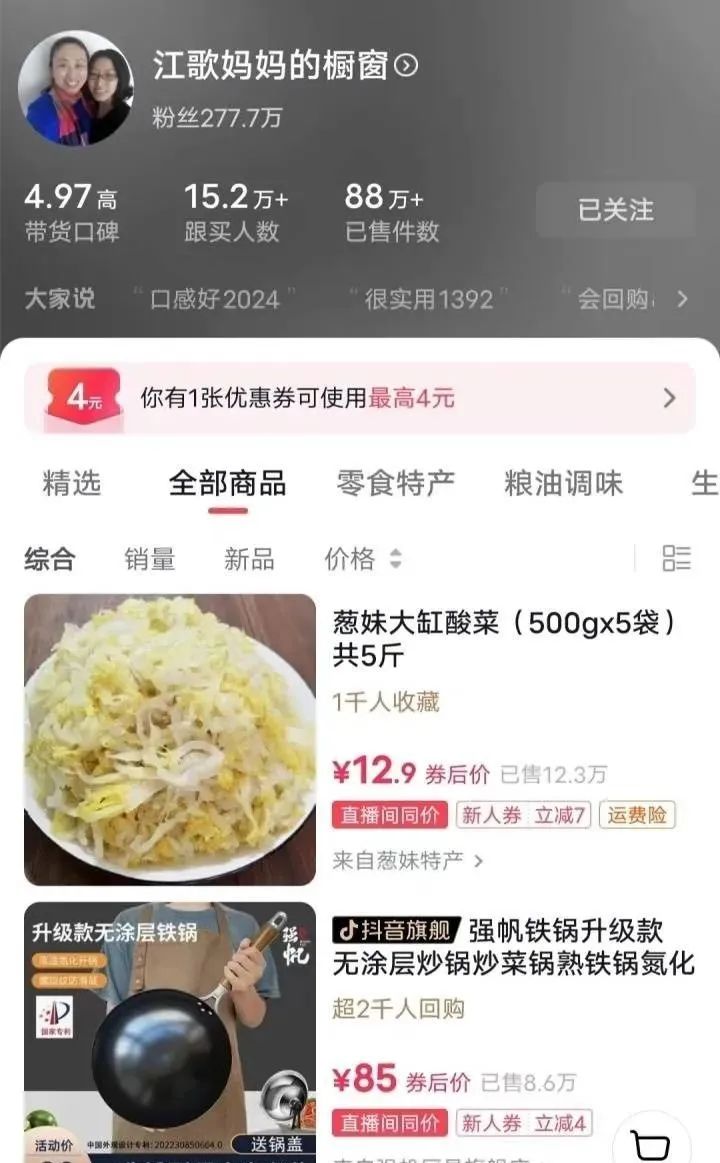Sort by 价格 order

click(362, 559)
